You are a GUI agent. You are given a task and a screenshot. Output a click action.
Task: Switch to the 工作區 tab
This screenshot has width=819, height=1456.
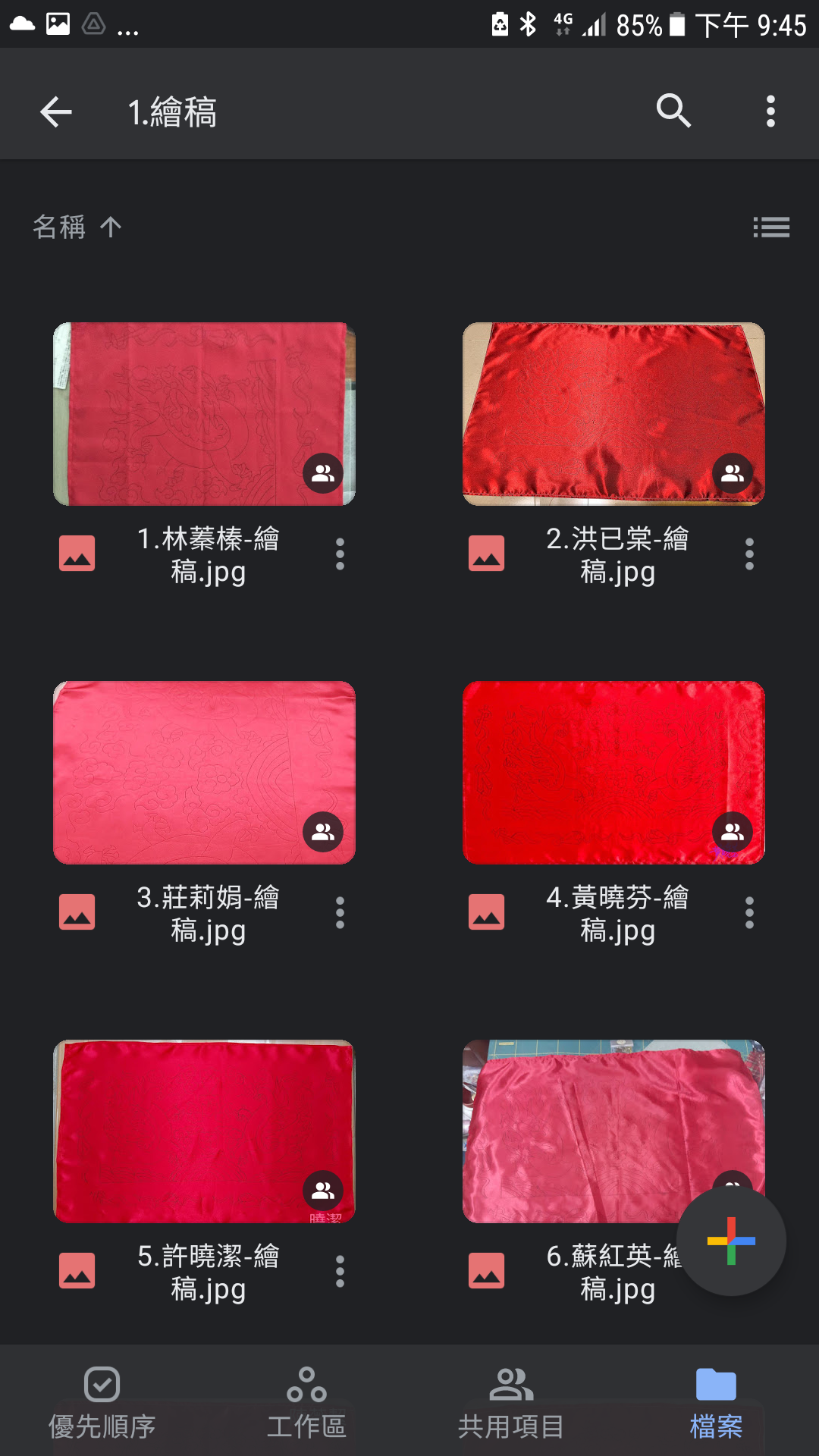pyautogui.click(x=306, y=1403)
